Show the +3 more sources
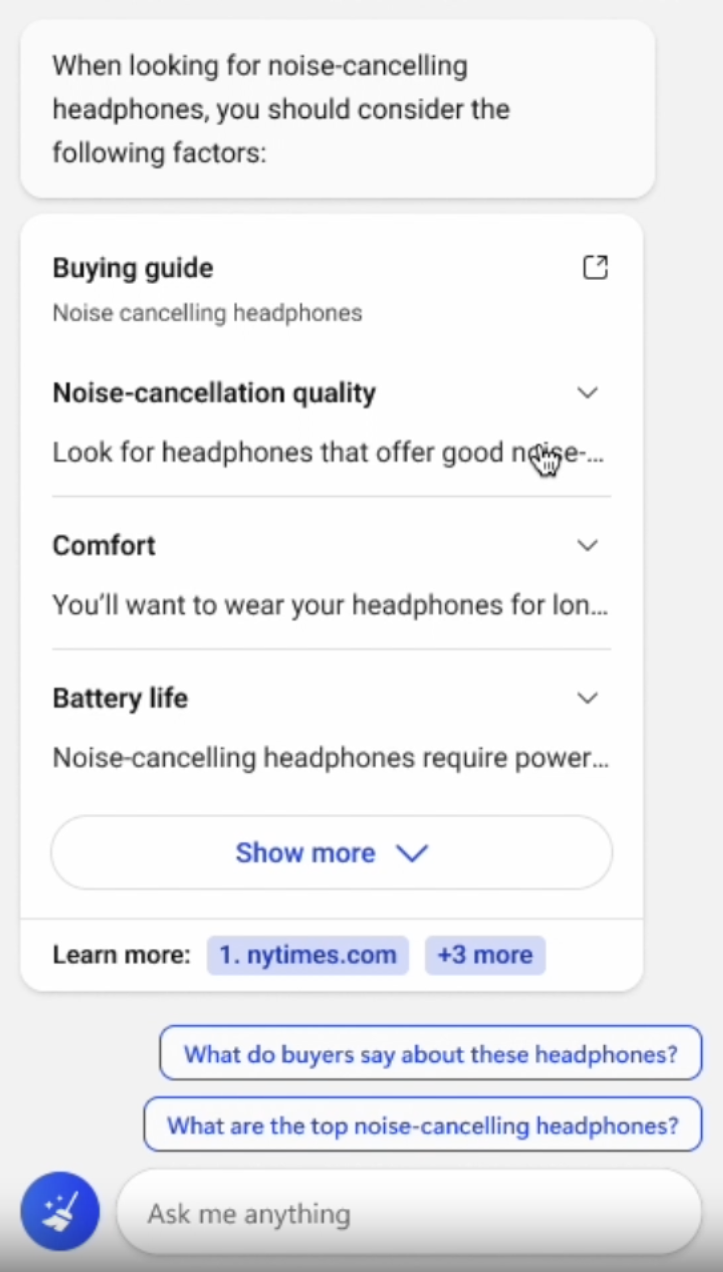The width and height of the screenshot is (723, 1272). click(485, 955)
